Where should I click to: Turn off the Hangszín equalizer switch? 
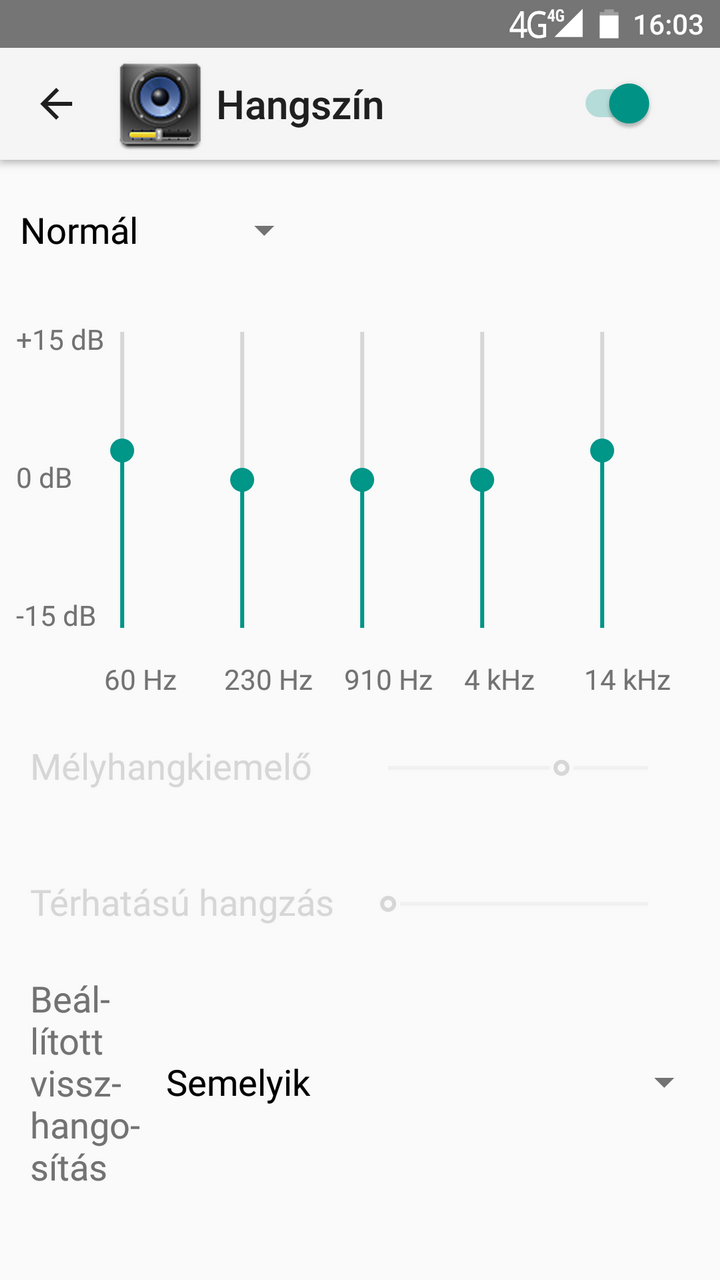[x=618, y=104]
